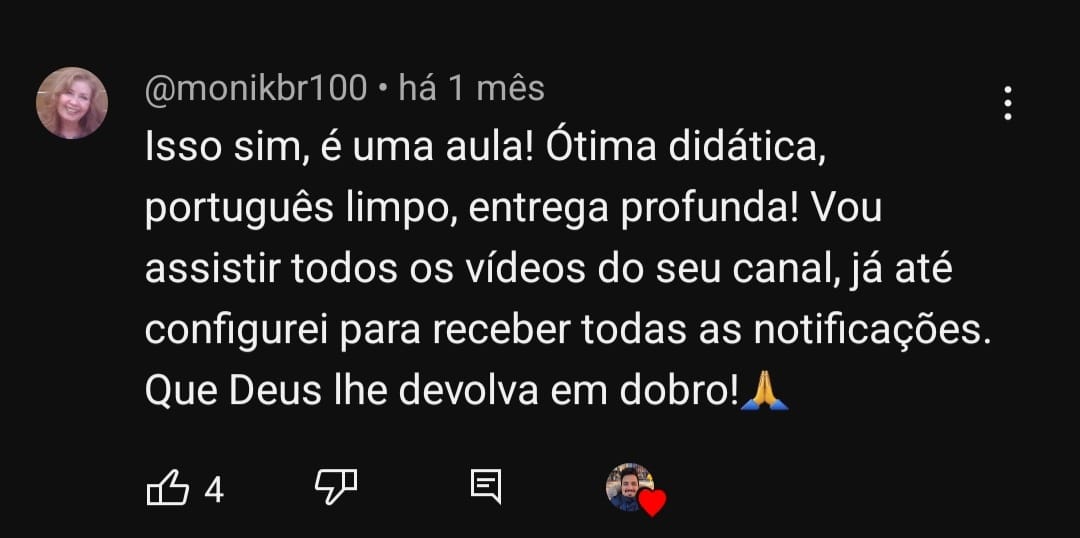Dislike the comment from @monikbr100
This screenshot has height=538, width=1080.
click(x=336, y=488)
